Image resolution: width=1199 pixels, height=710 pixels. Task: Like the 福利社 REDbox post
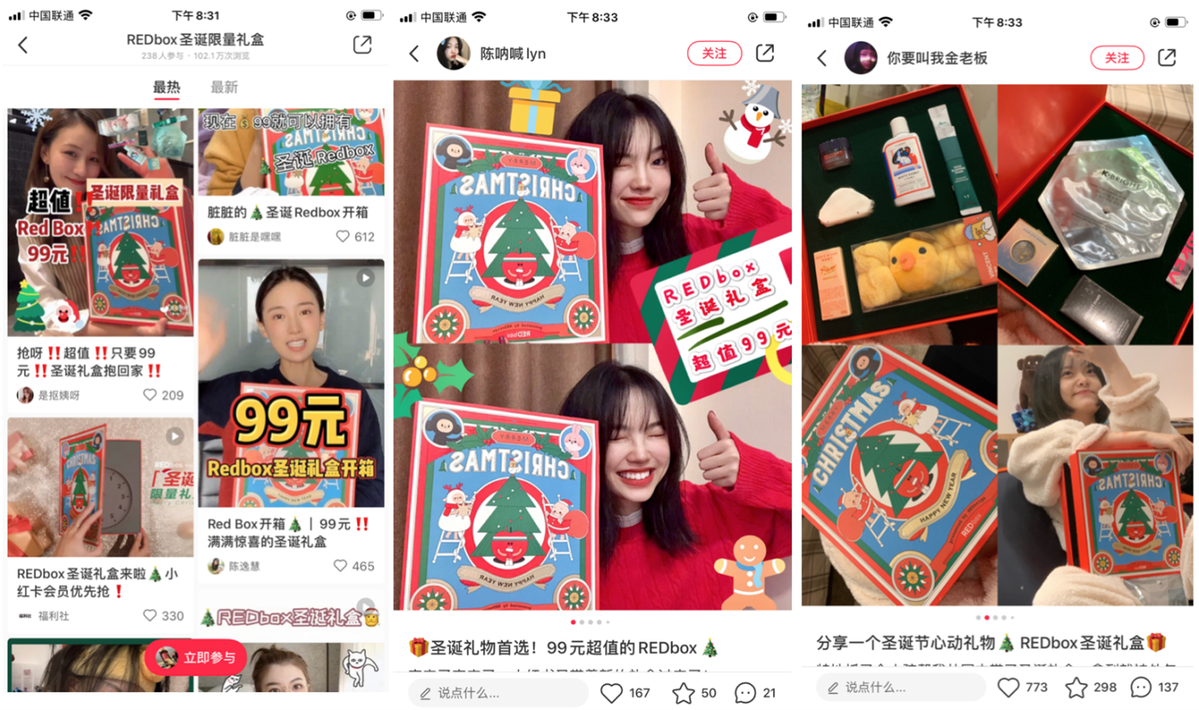(x=151, y=616)
